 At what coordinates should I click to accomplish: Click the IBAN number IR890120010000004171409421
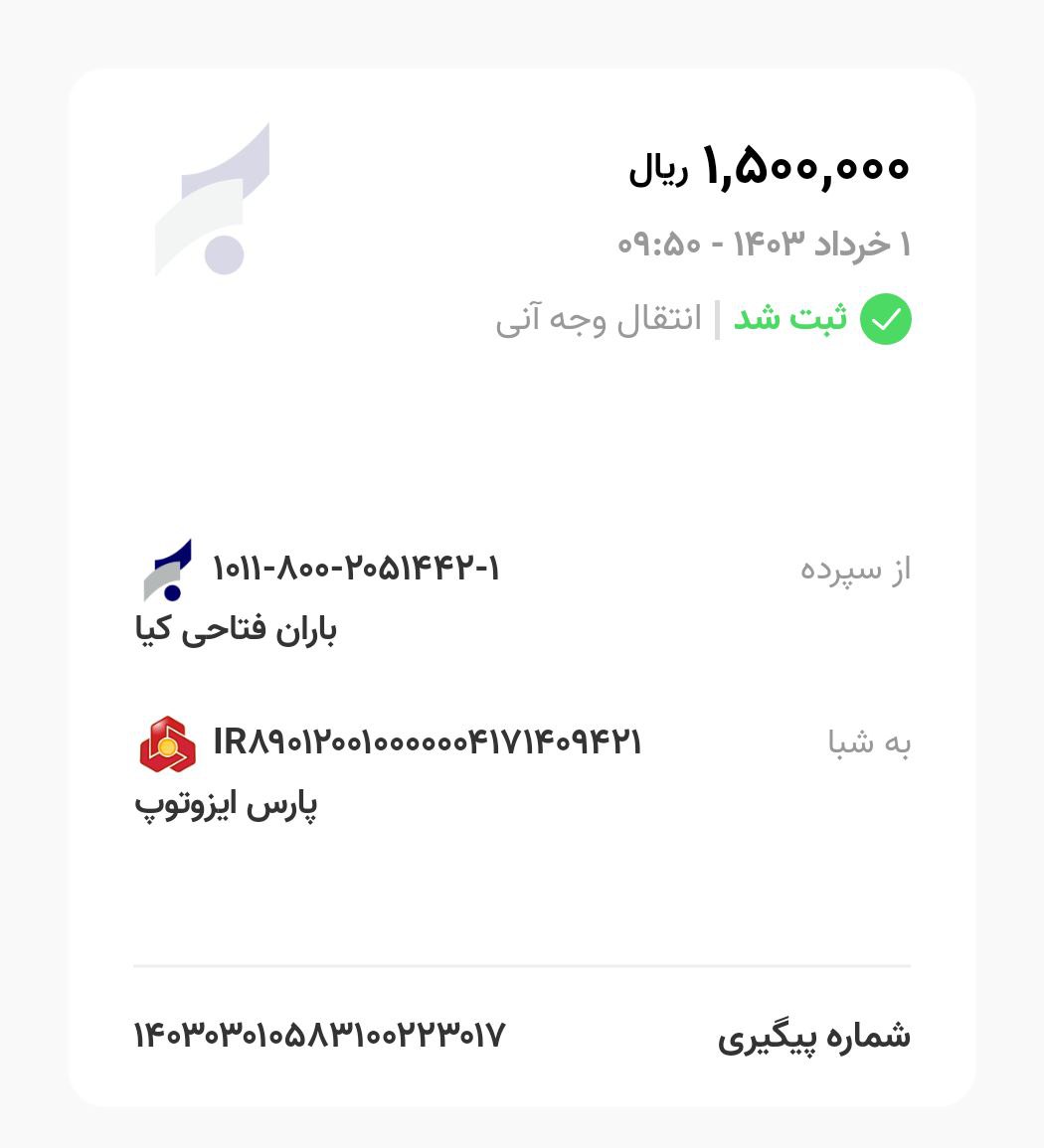(x=428, y=739)
